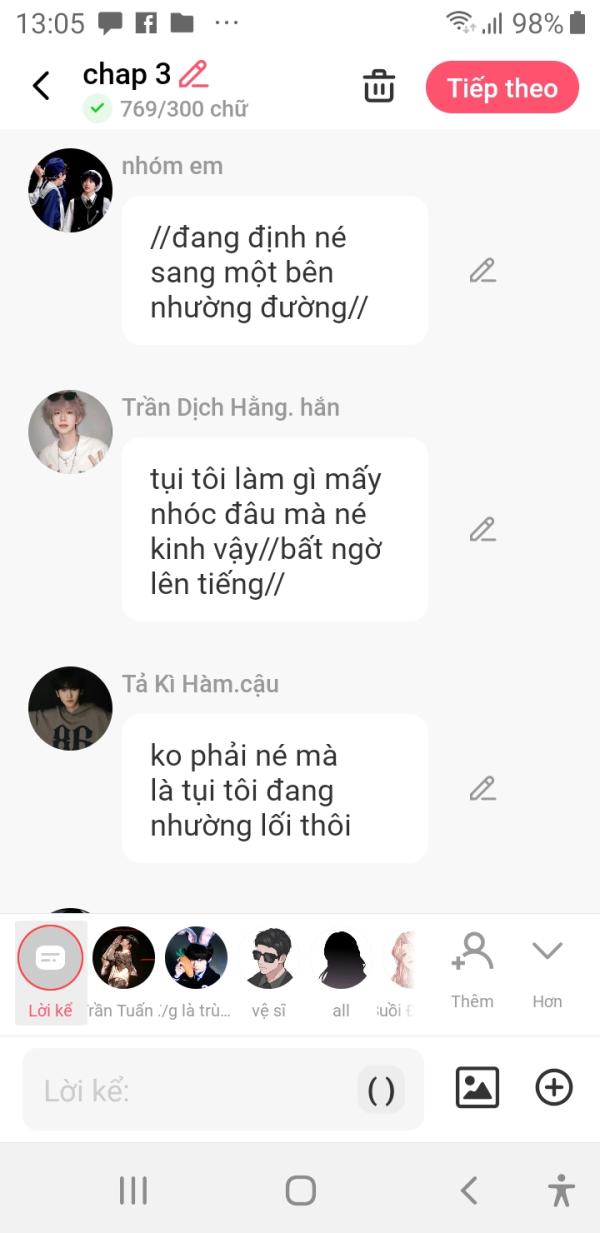Screen dimensions: 600x1233
Task: Add a new character with Thêm
Action: (472, 970)
